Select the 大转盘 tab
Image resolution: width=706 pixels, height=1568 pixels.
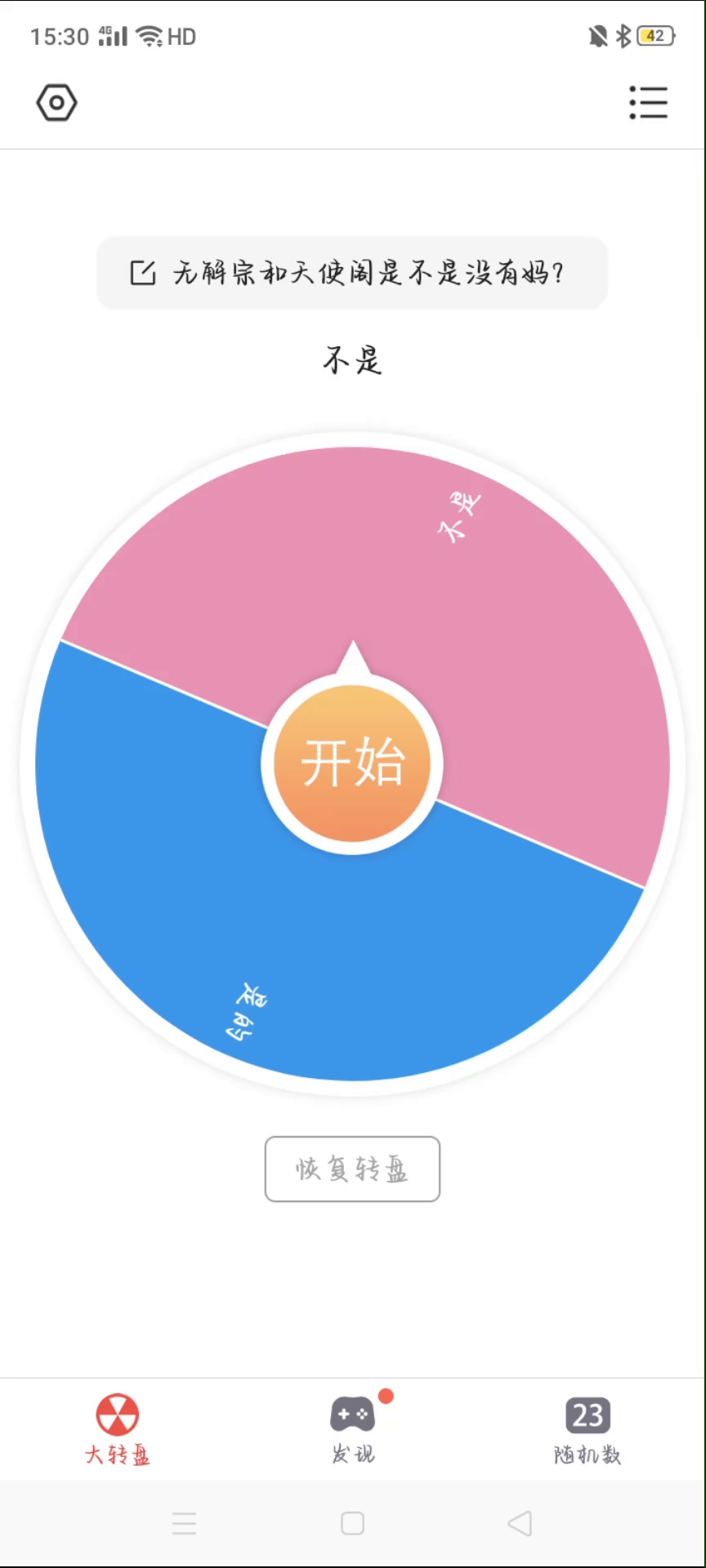pyautogui.click(x=118, y=1428)
